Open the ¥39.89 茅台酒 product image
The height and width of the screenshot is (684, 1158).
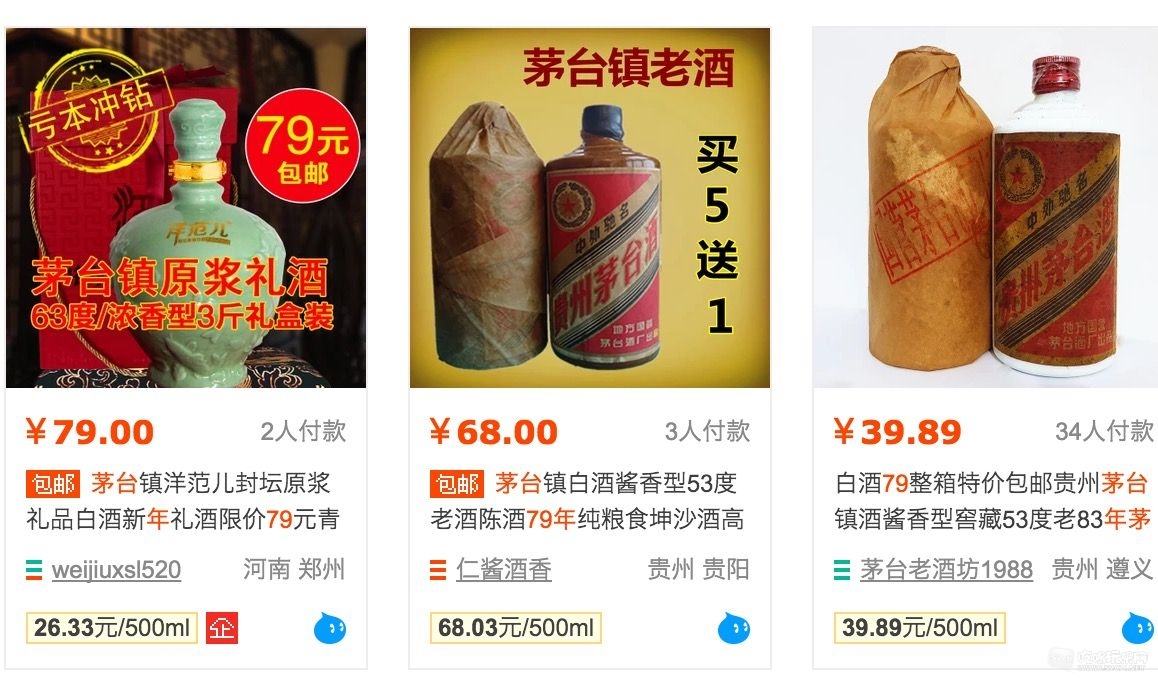point(984,208)
